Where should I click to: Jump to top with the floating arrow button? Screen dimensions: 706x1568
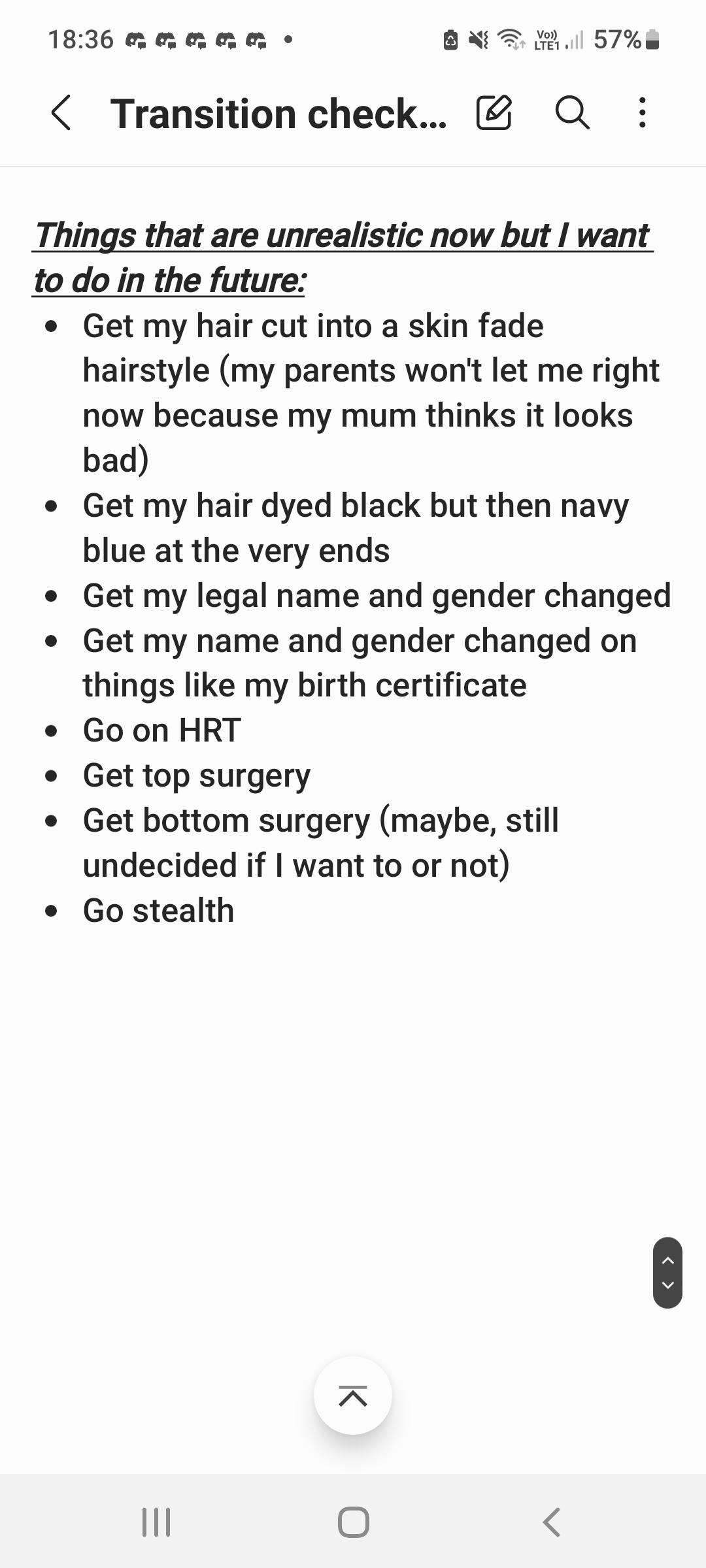tap(353, 1396)
